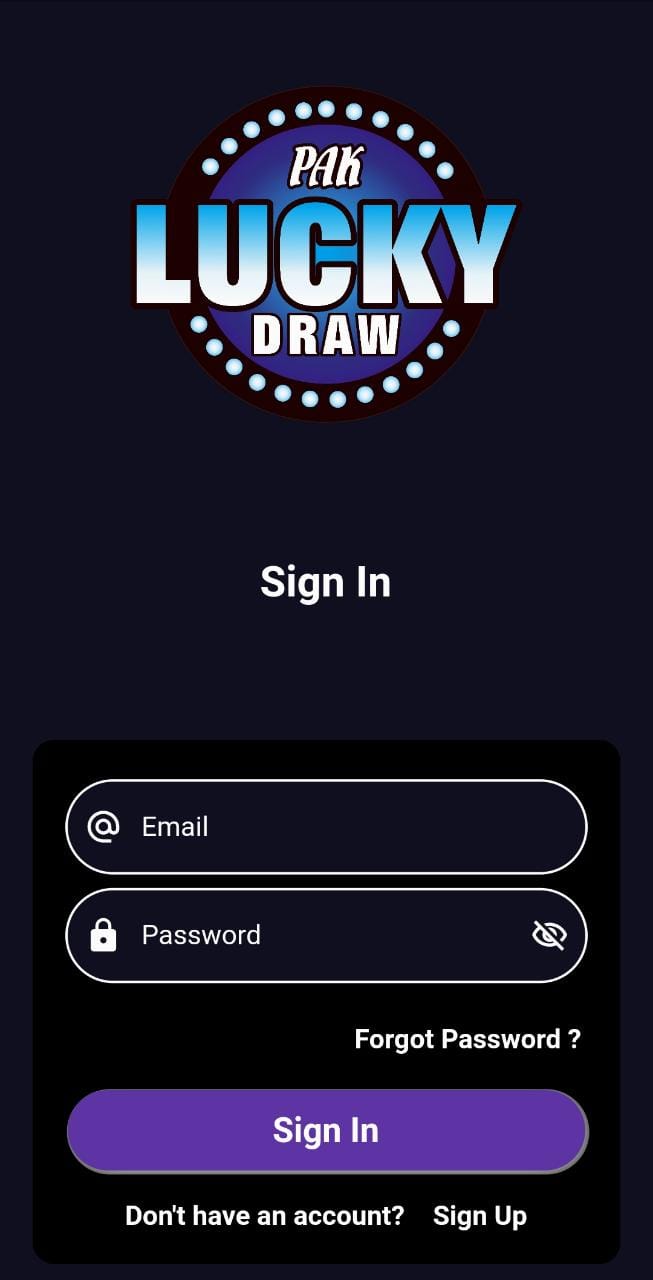653x1280 pixels.
Task: Toggle password visibility eye icon
Action: [x=549, y=935]
